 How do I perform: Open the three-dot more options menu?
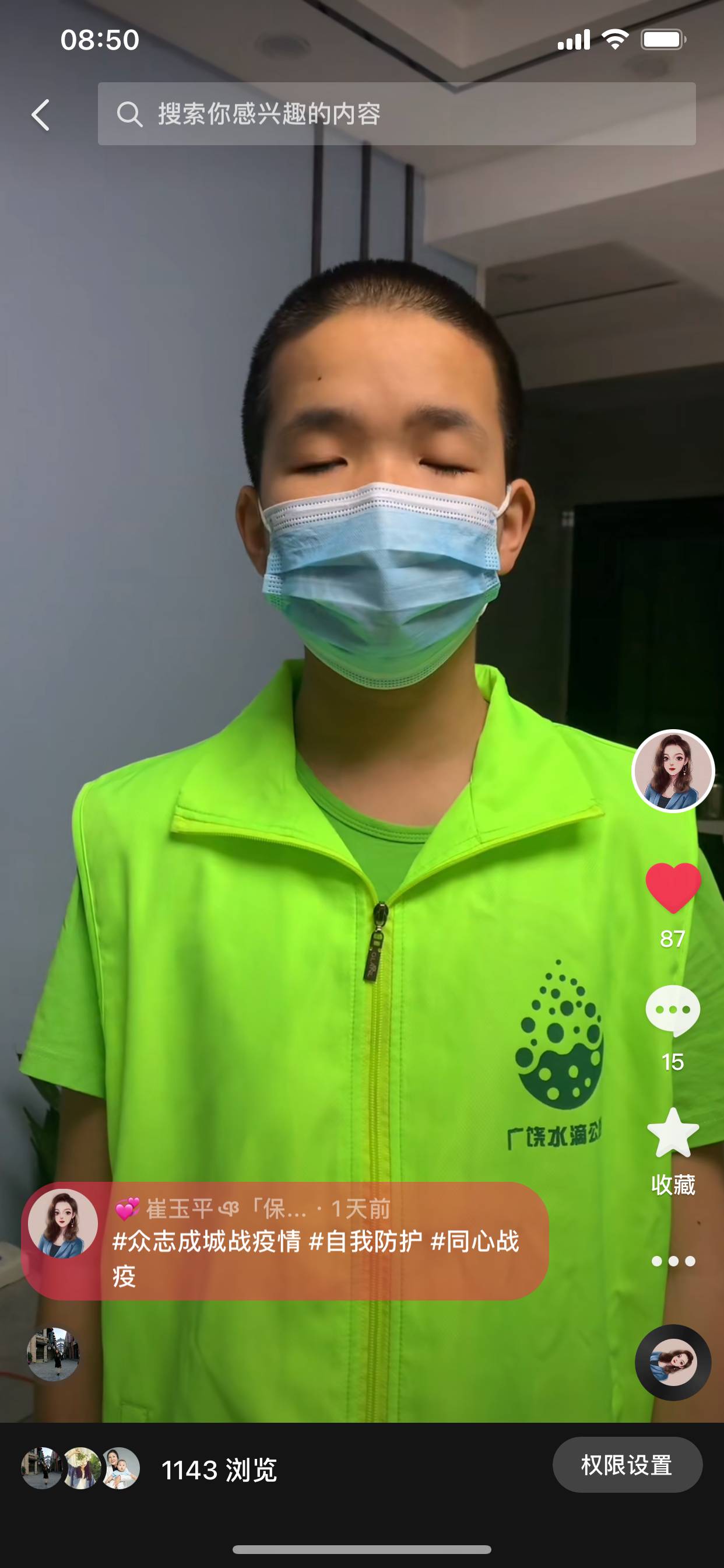pyautogui.click(x=673, y=1261)
